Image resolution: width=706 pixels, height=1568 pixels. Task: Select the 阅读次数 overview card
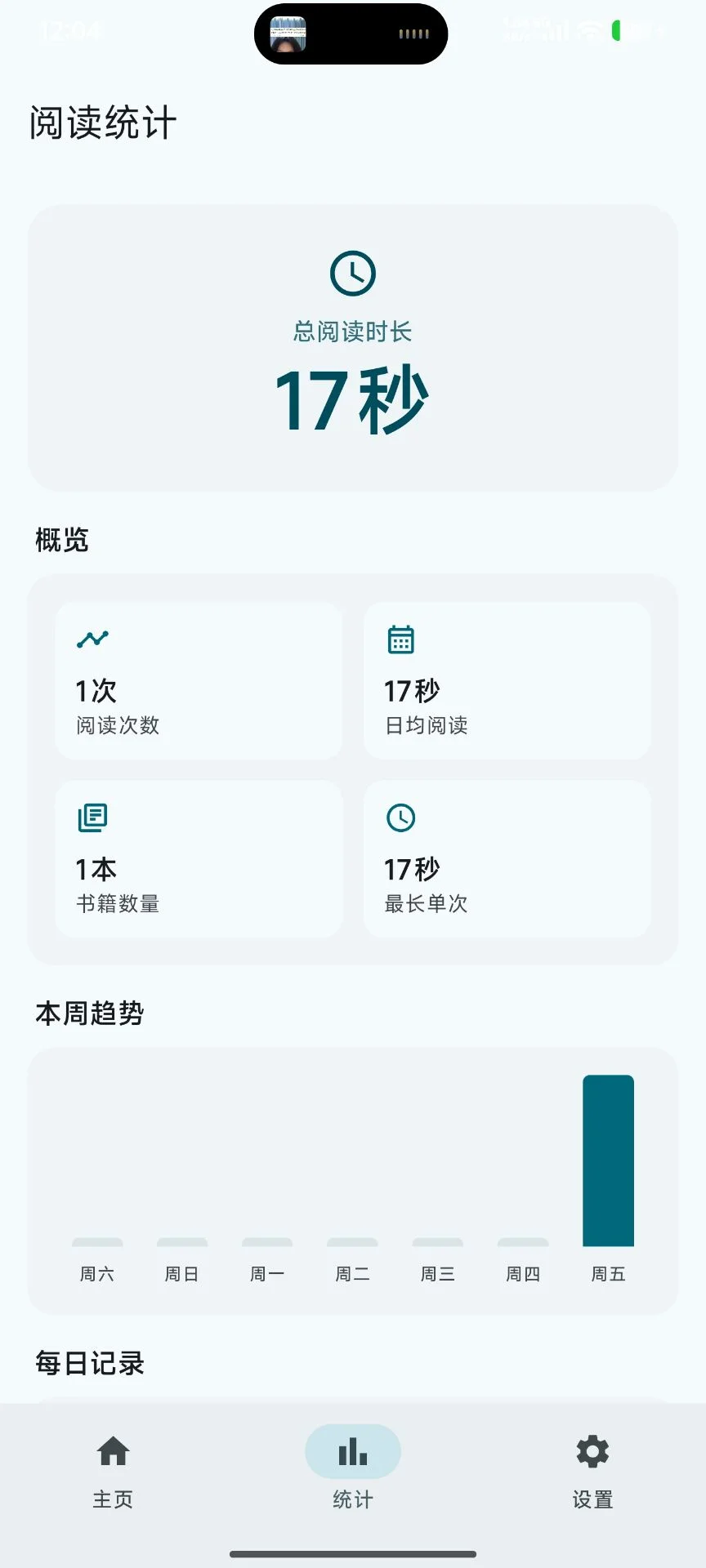pos(199,680)
